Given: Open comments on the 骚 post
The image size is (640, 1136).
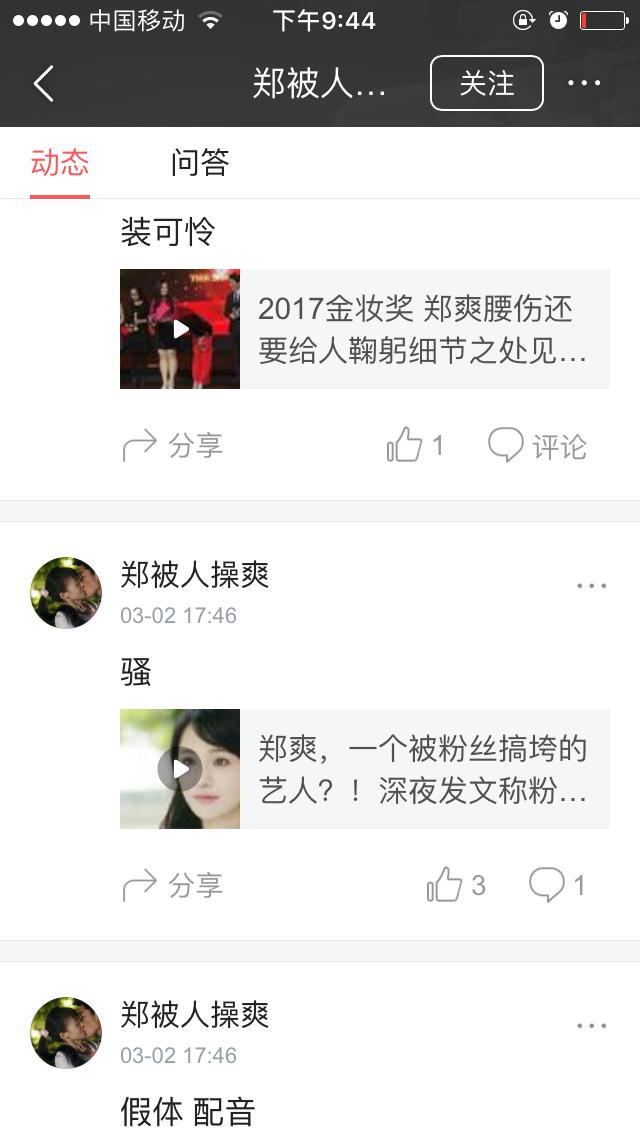Looking at the screenshot, I should pyautogui.click(x=556, y=886).
